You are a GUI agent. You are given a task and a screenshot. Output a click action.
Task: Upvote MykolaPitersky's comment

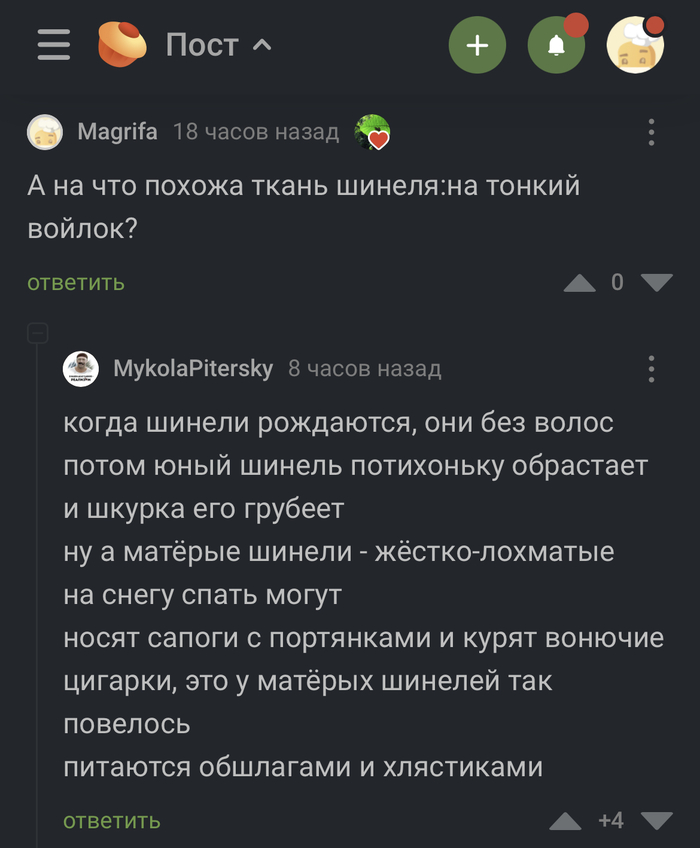pos(566,821)
